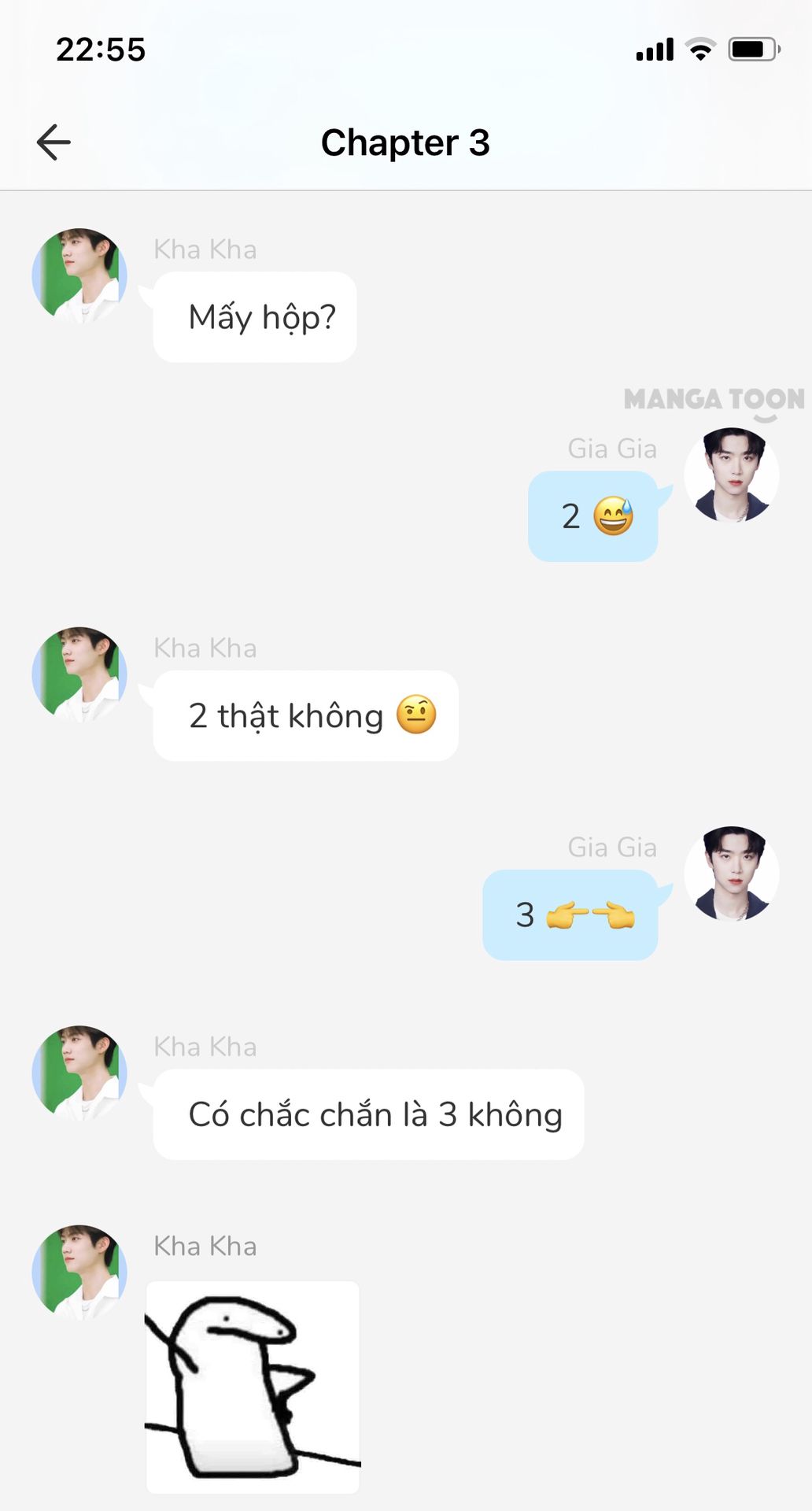Open the sticker image sent by Kha Kha

click(253, 1387)
